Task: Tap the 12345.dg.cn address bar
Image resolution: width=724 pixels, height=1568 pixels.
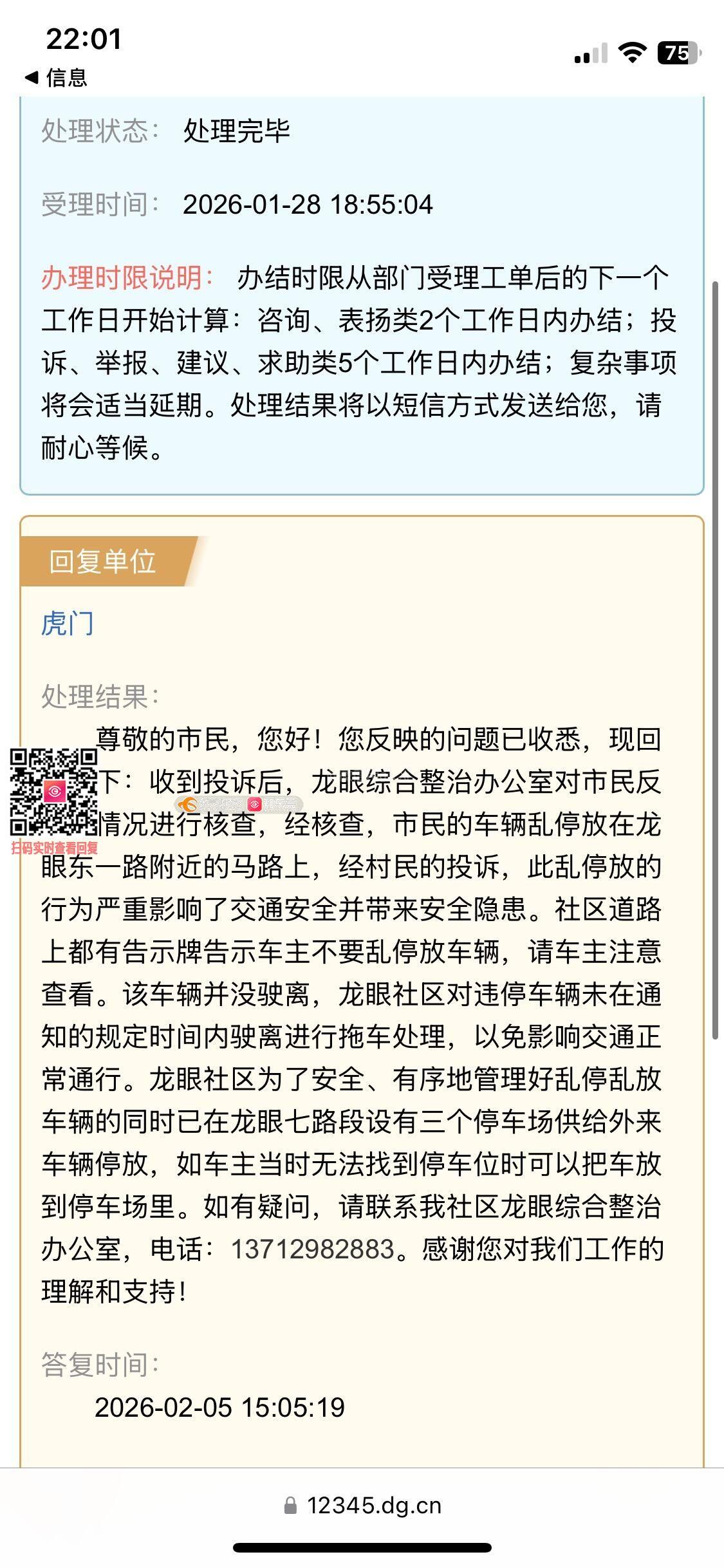Action: pyautogui.click(x=362, y=1506)
